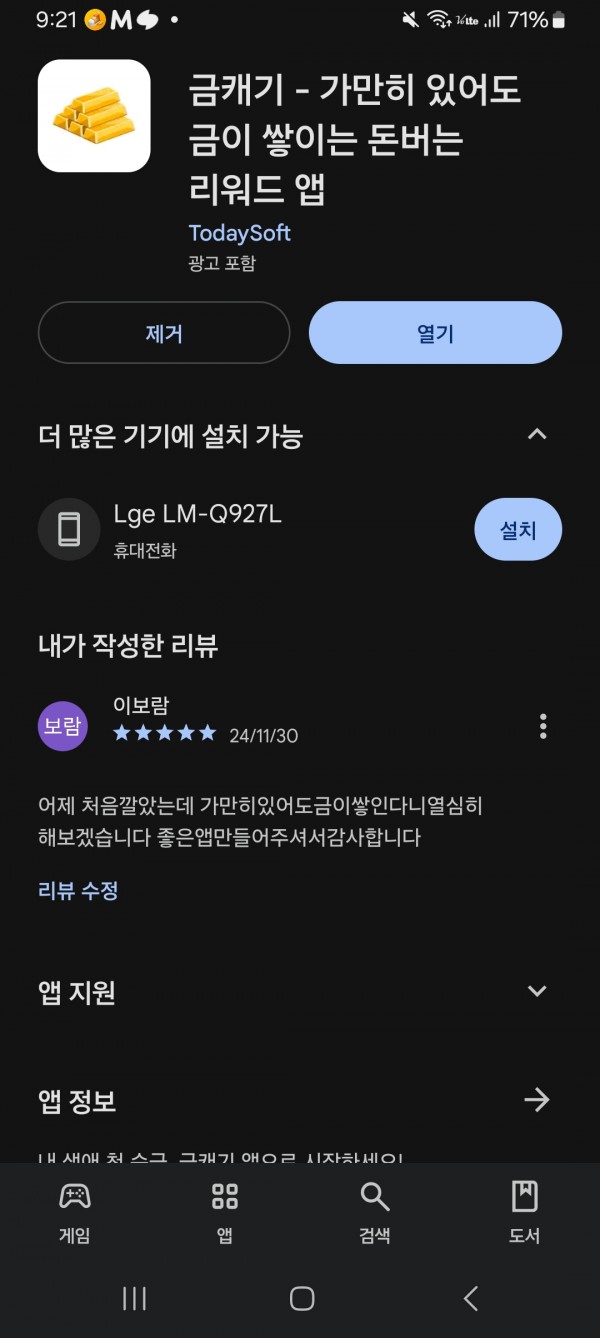The height and width of the screenshot is (1338, 600).
Task: Expand the 앱 지원 section
Action: [x=537, y=991]
